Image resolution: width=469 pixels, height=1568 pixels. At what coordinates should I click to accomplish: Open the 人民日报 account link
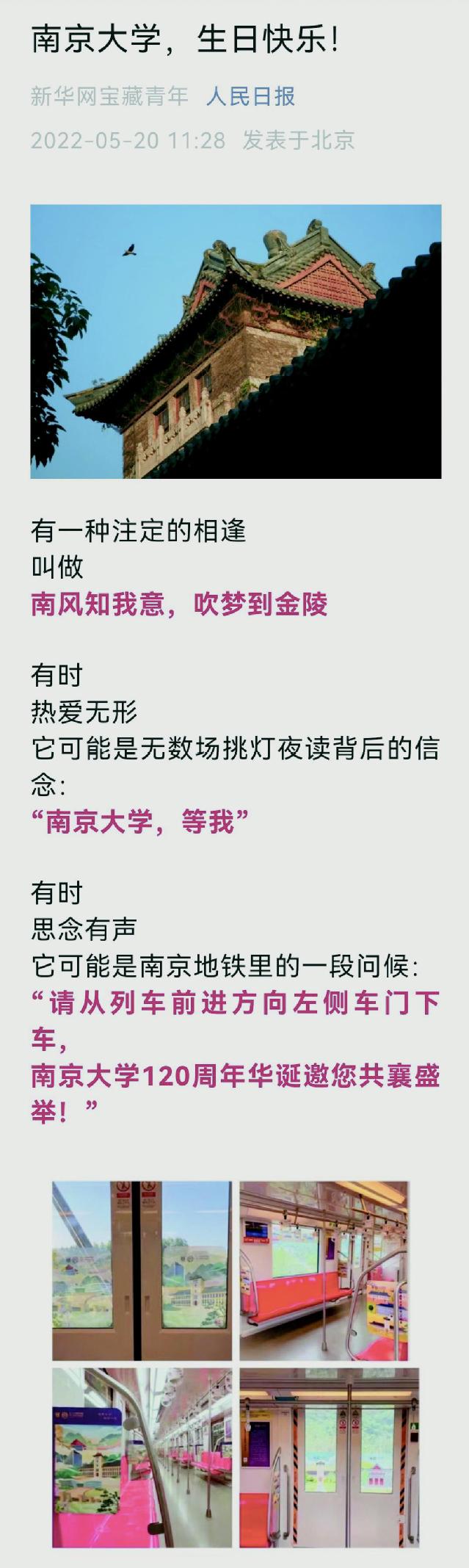click(x=250, y=97)
